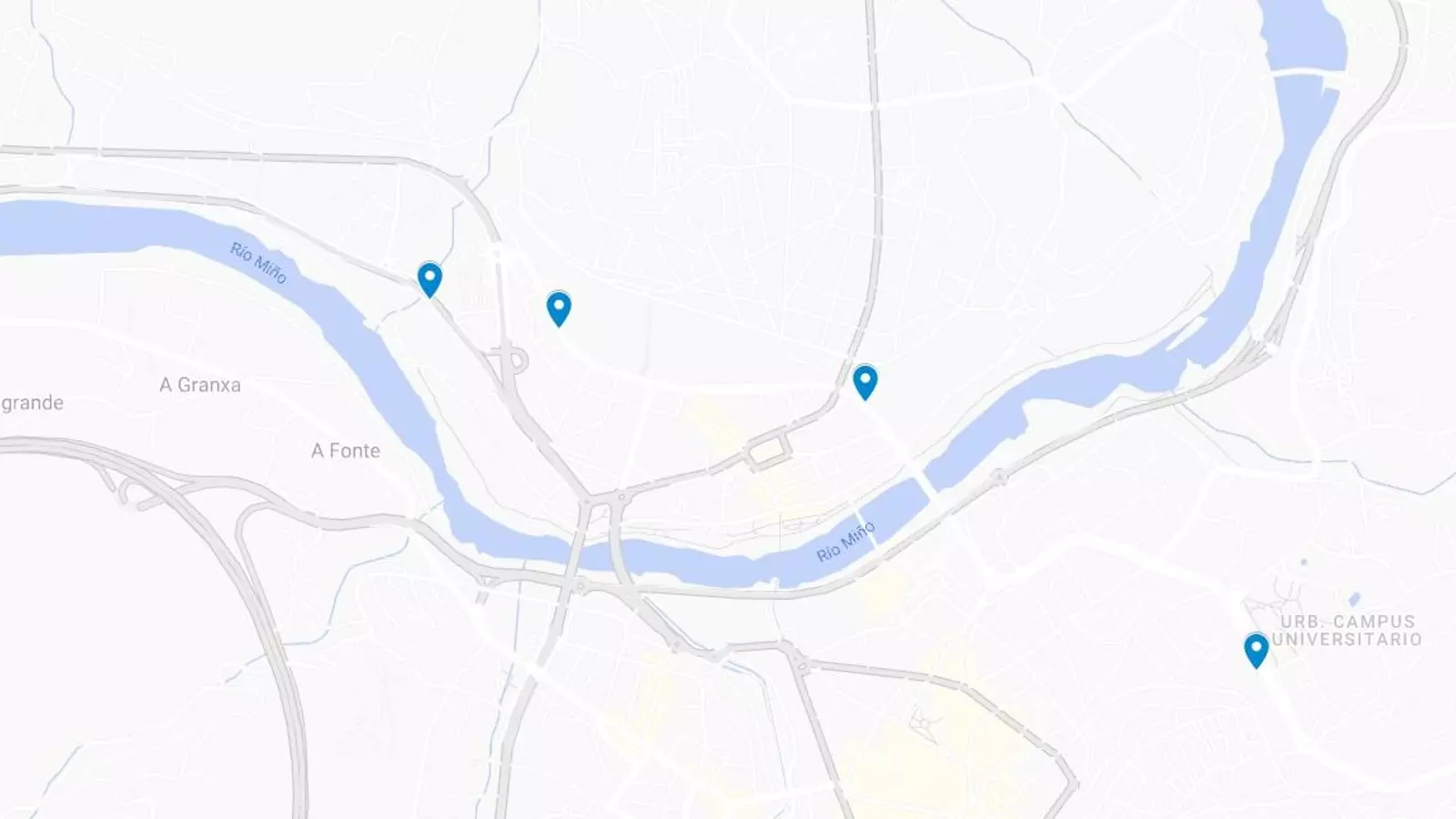Tap the pin just east of the roundabout
The image size is (1456, 819).
[559, 307]
